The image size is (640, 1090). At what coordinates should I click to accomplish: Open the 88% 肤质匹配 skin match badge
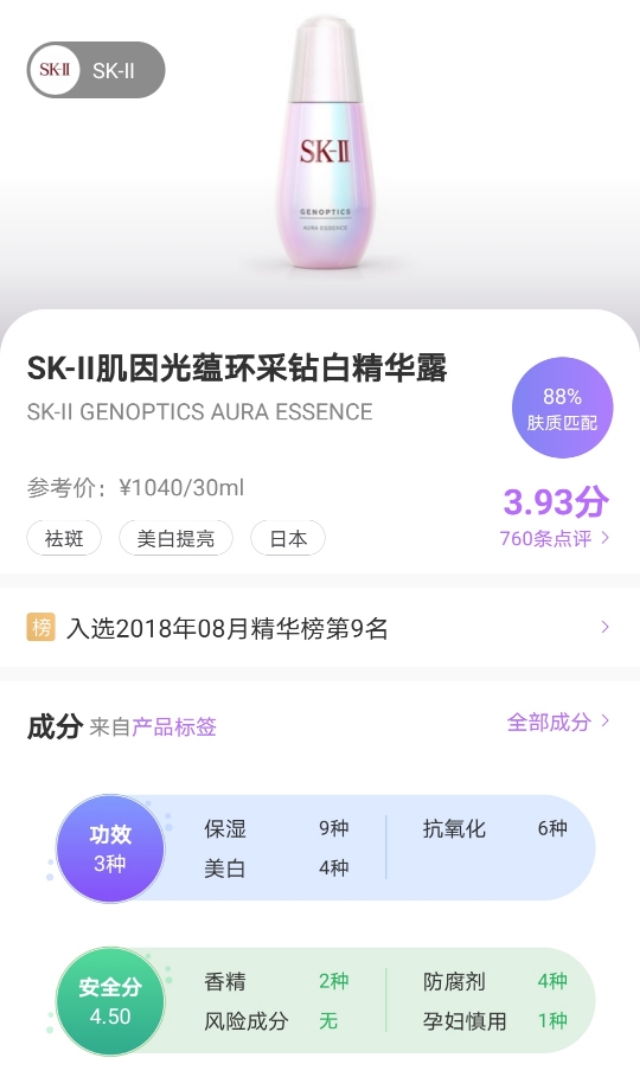562,409
